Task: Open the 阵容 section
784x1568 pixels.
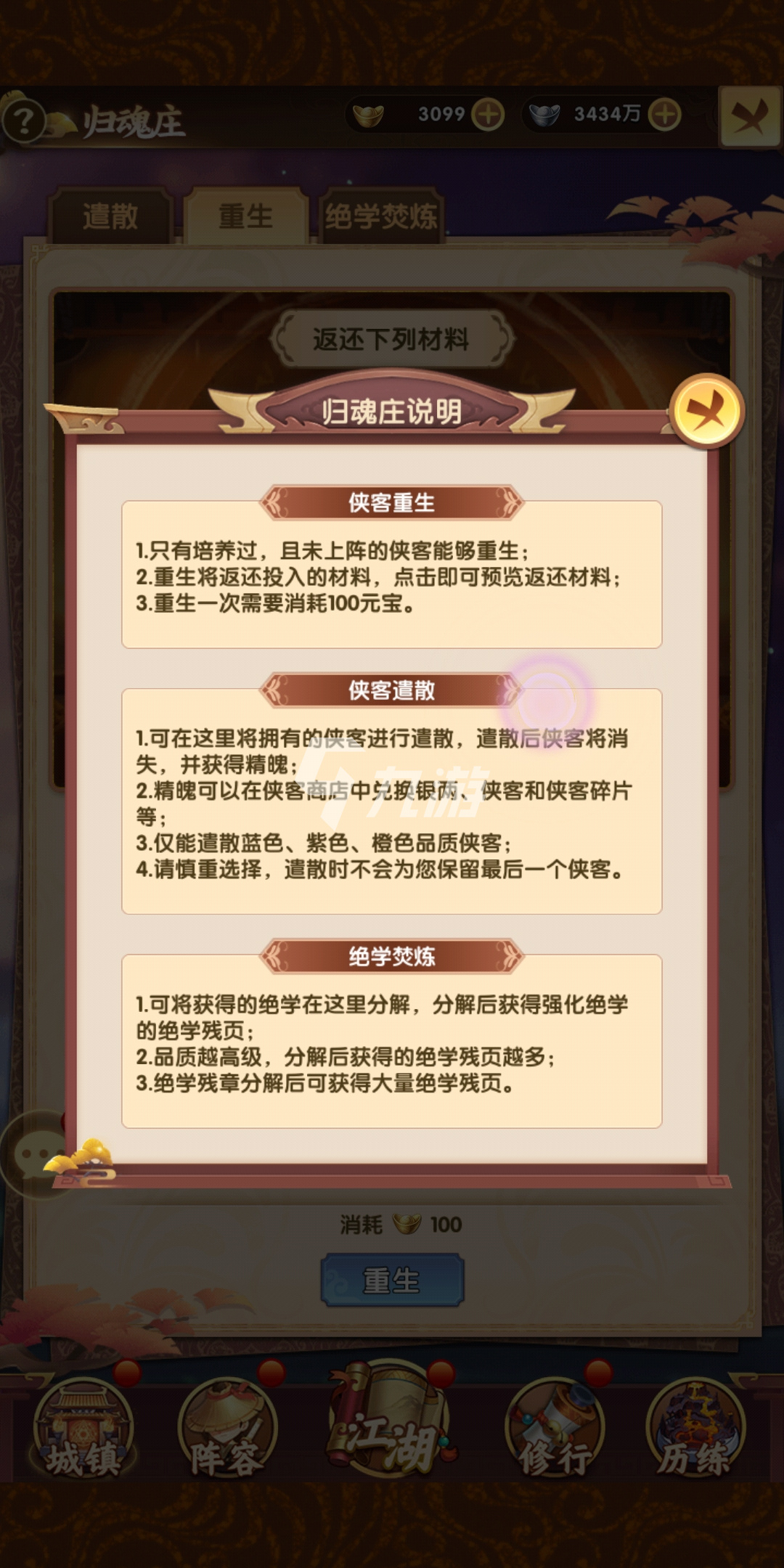Action: click(x=226, y=1430)
